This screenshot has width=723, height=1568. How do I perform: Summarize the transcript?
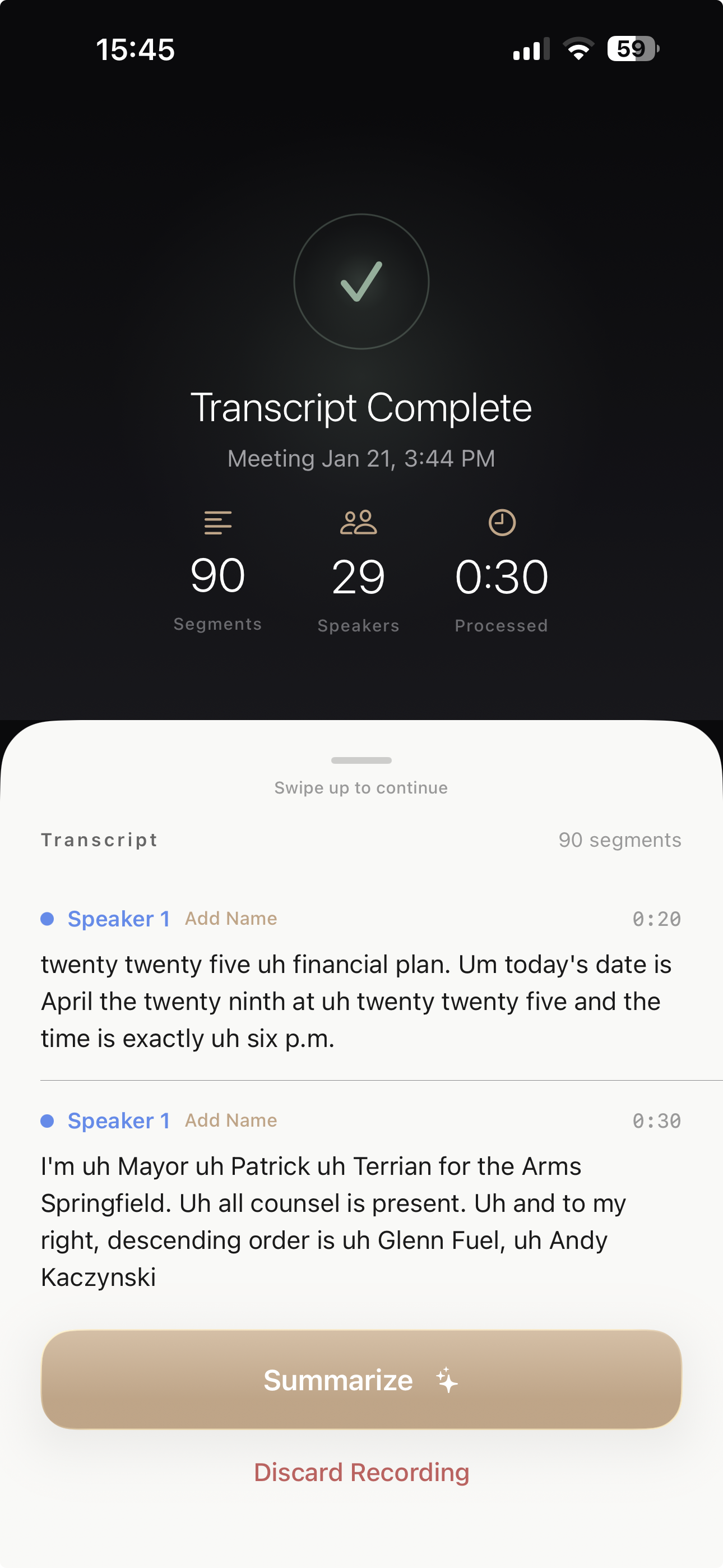[361, 1380]
